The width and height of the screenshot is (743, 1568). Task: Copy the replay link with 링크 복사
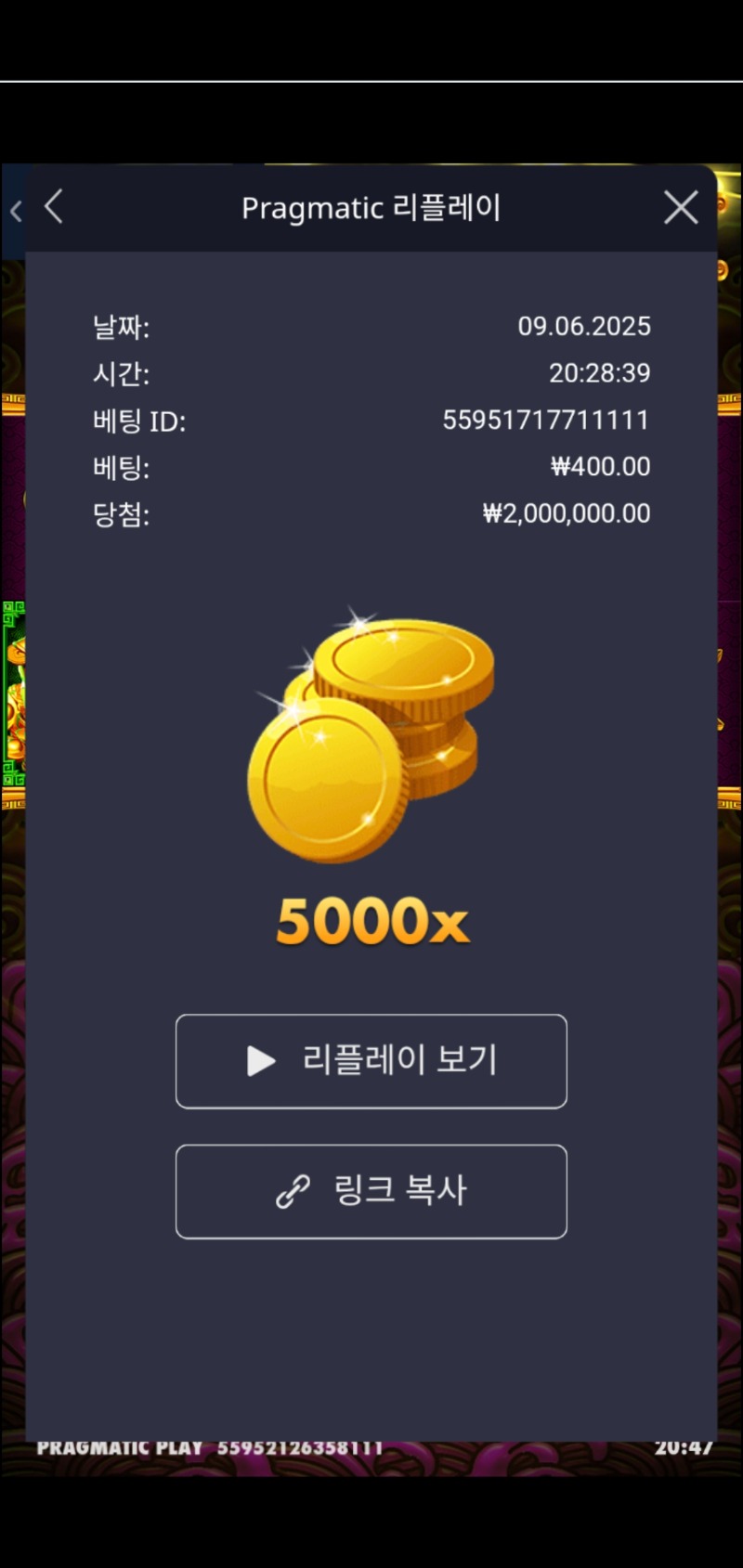coord(371,1191)
